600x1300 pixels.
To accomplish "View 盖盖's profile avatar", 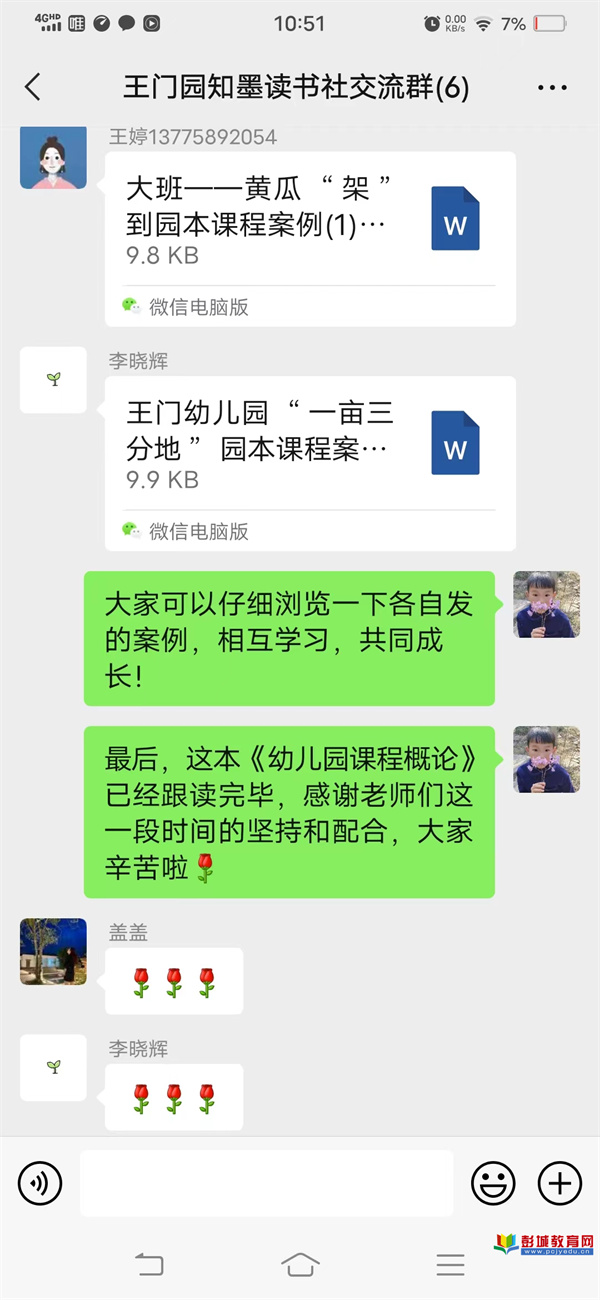I will pos(53,952).
